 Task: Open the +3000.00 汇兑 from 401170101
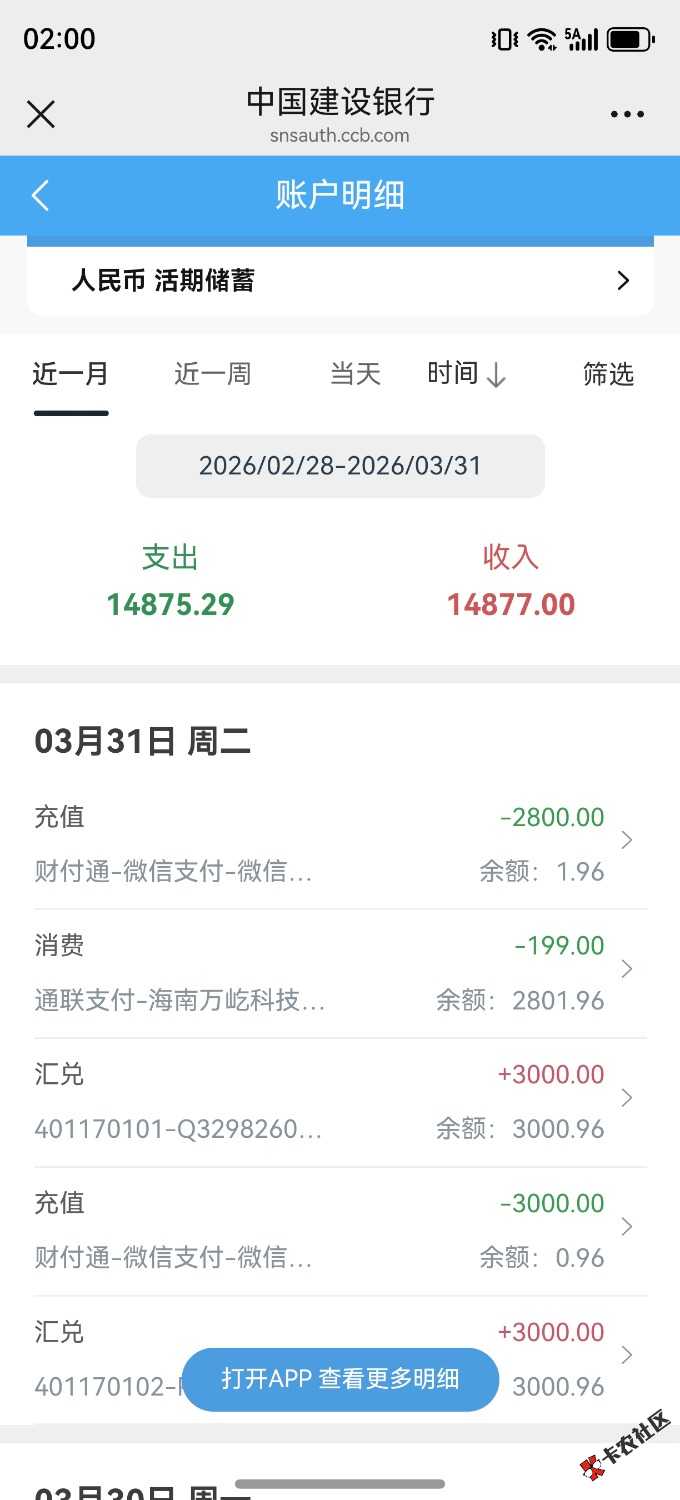[x=340, y=1101]
